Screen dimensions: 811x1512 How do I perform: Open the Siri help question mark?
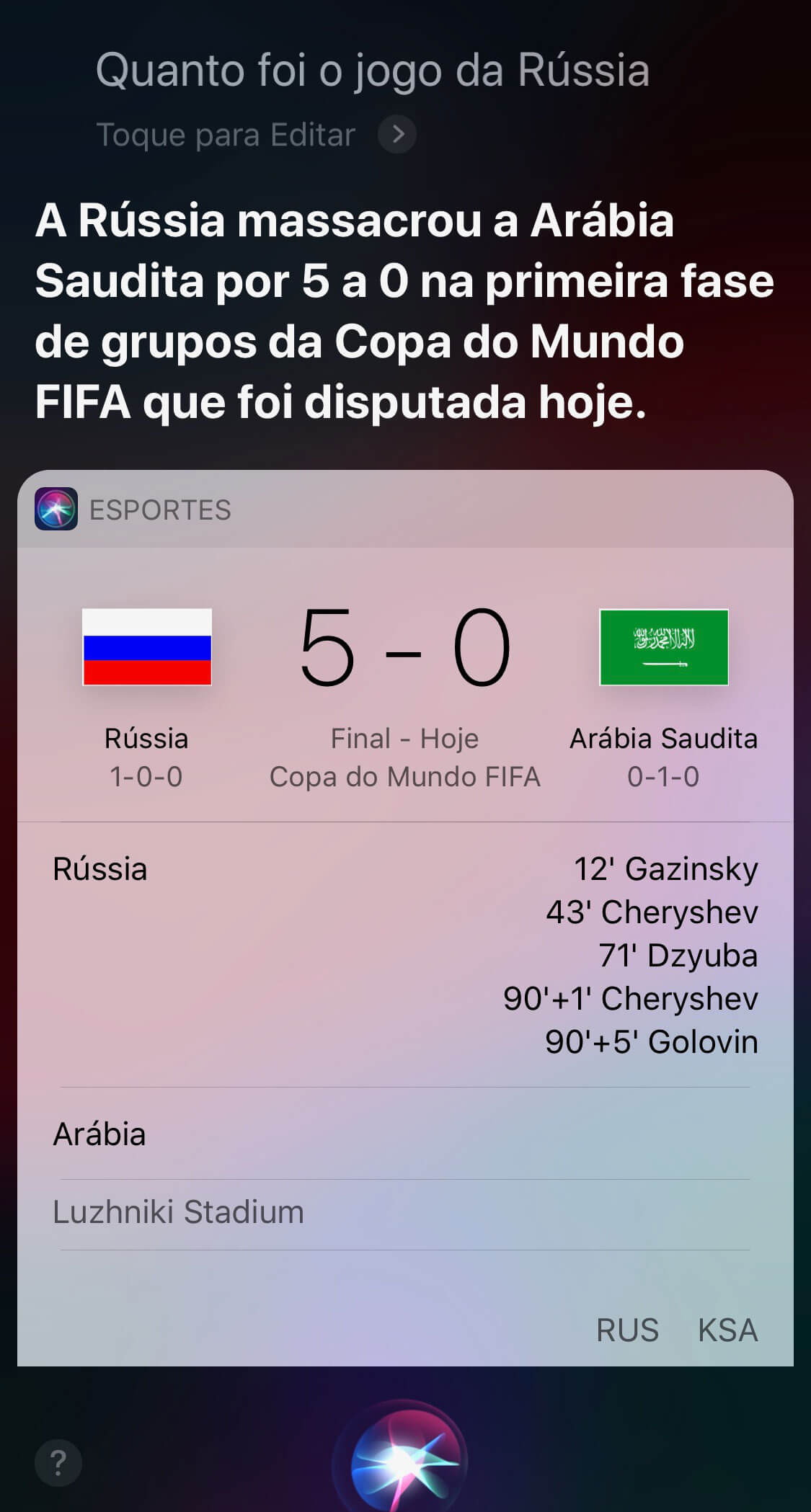pyautogui.click(x=58, y=1462)
